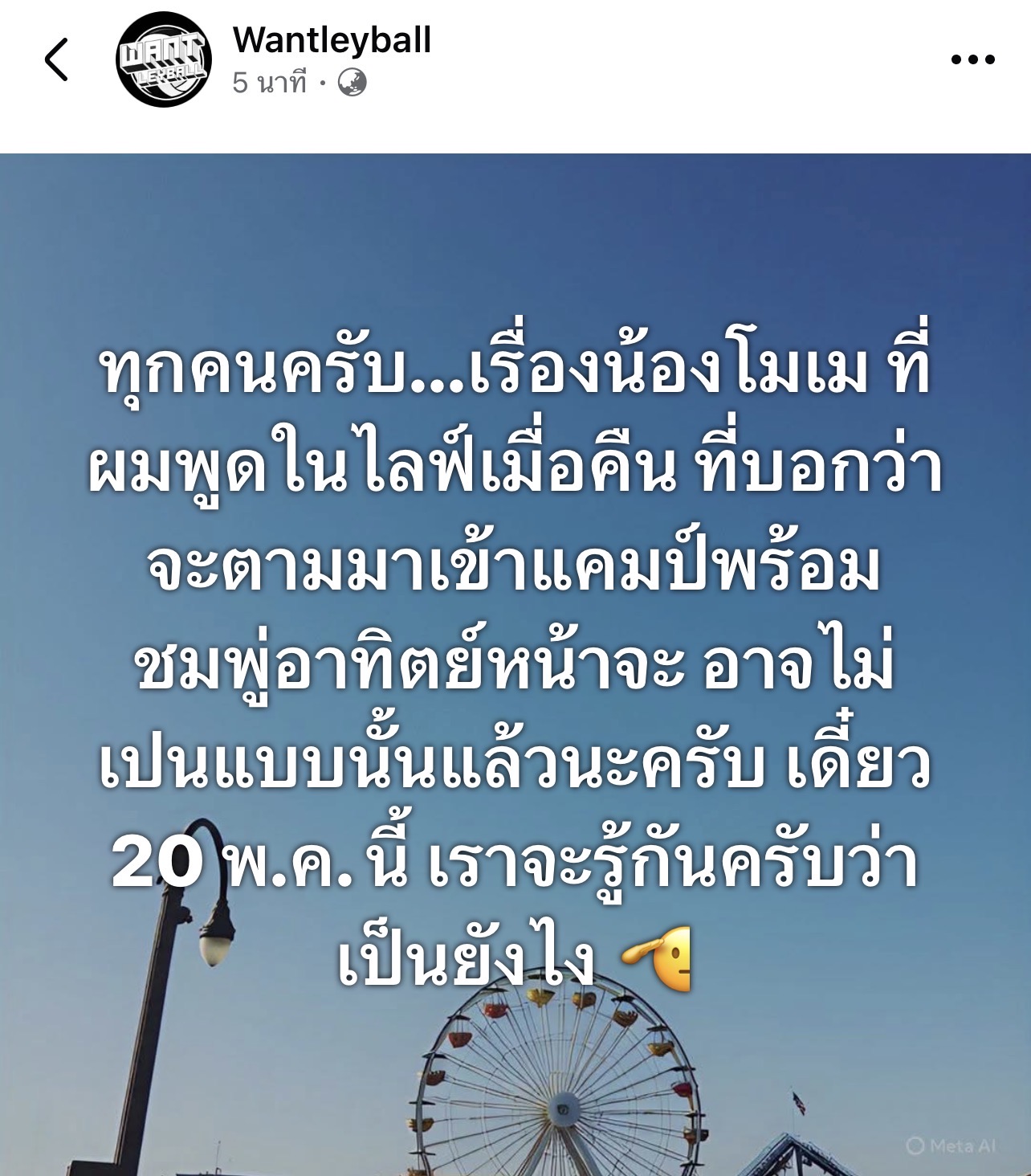Open the three-dot post options menu
Image resolution: width=1031 pixels, height=1176 pixels.
[972, 59]
